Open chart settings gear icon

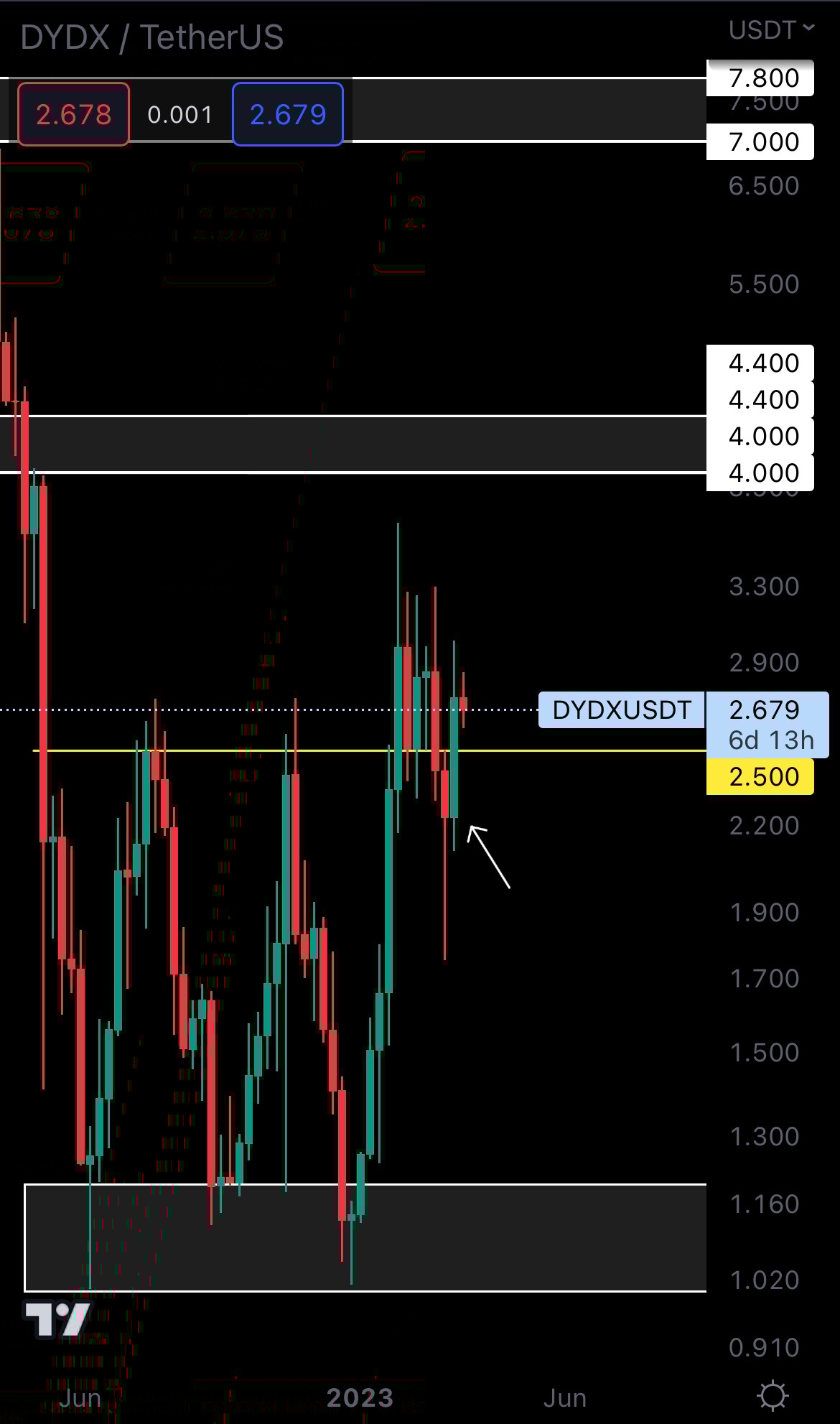coord(773,1396)
